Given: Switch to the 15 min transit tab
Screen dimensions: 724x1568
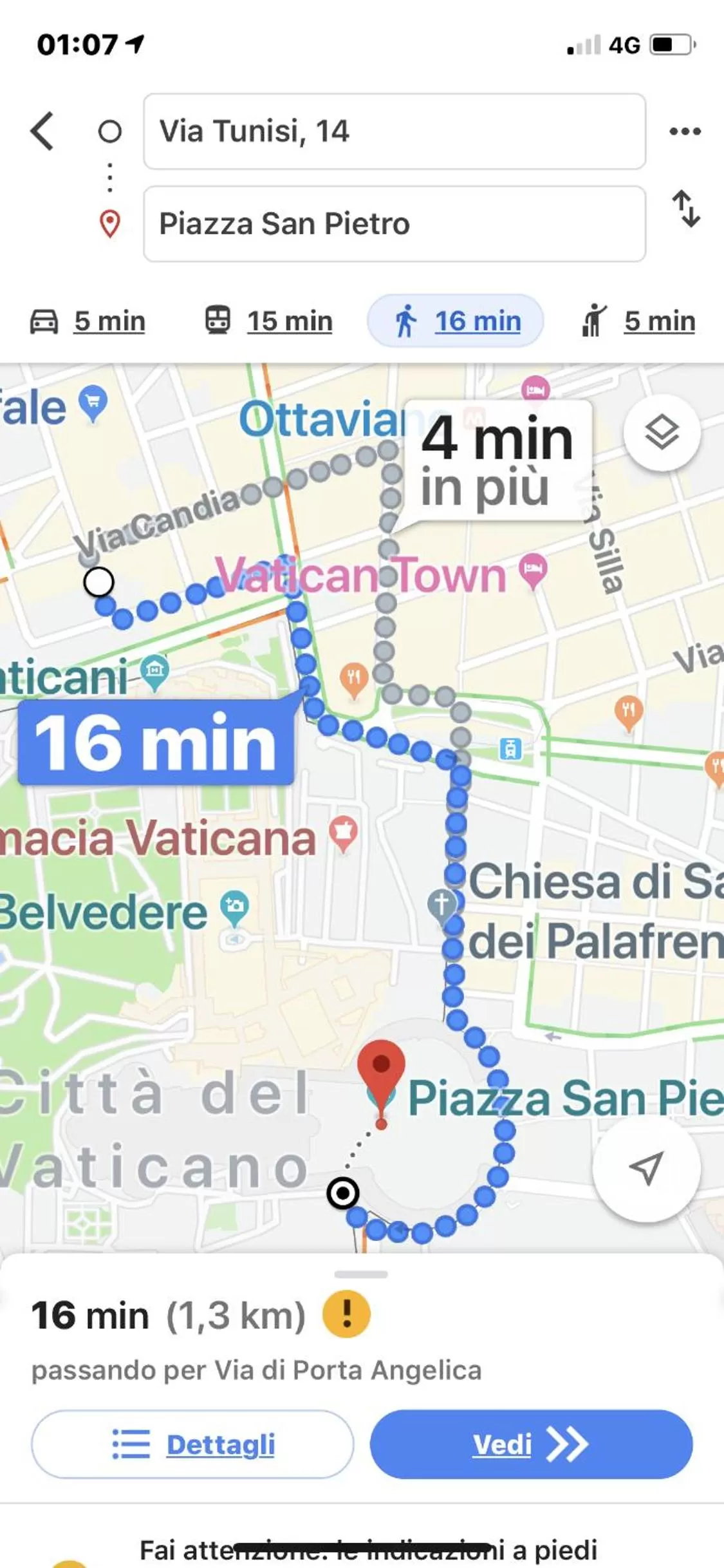Looking at the screenshot, I should pyautogui.click(x=289, y=320).
